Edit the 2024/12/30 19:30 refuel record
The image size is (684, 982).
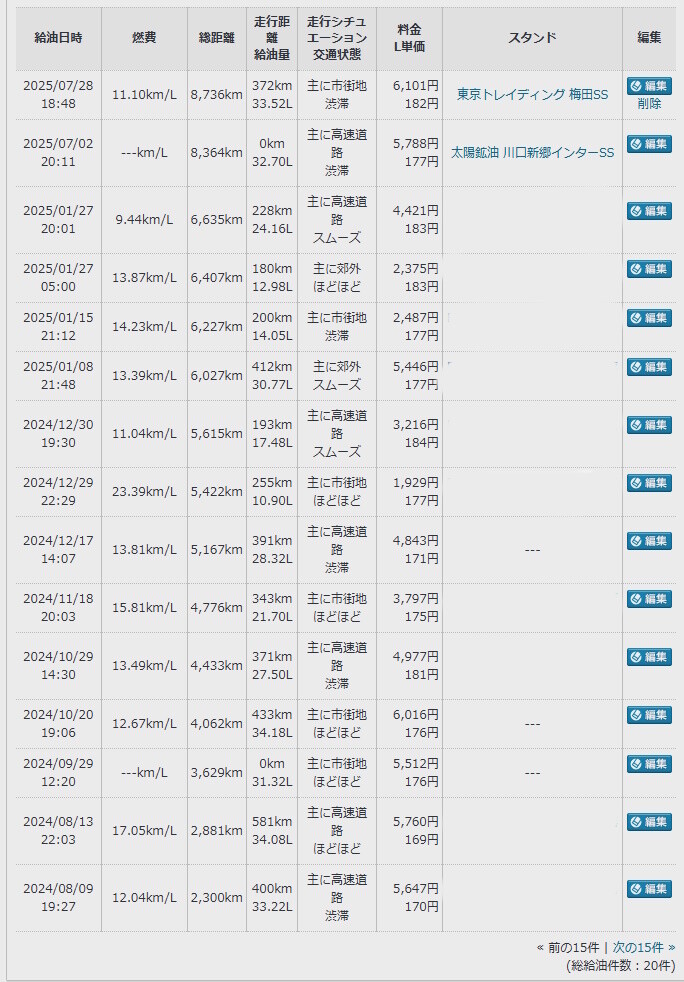pos(649,425)
